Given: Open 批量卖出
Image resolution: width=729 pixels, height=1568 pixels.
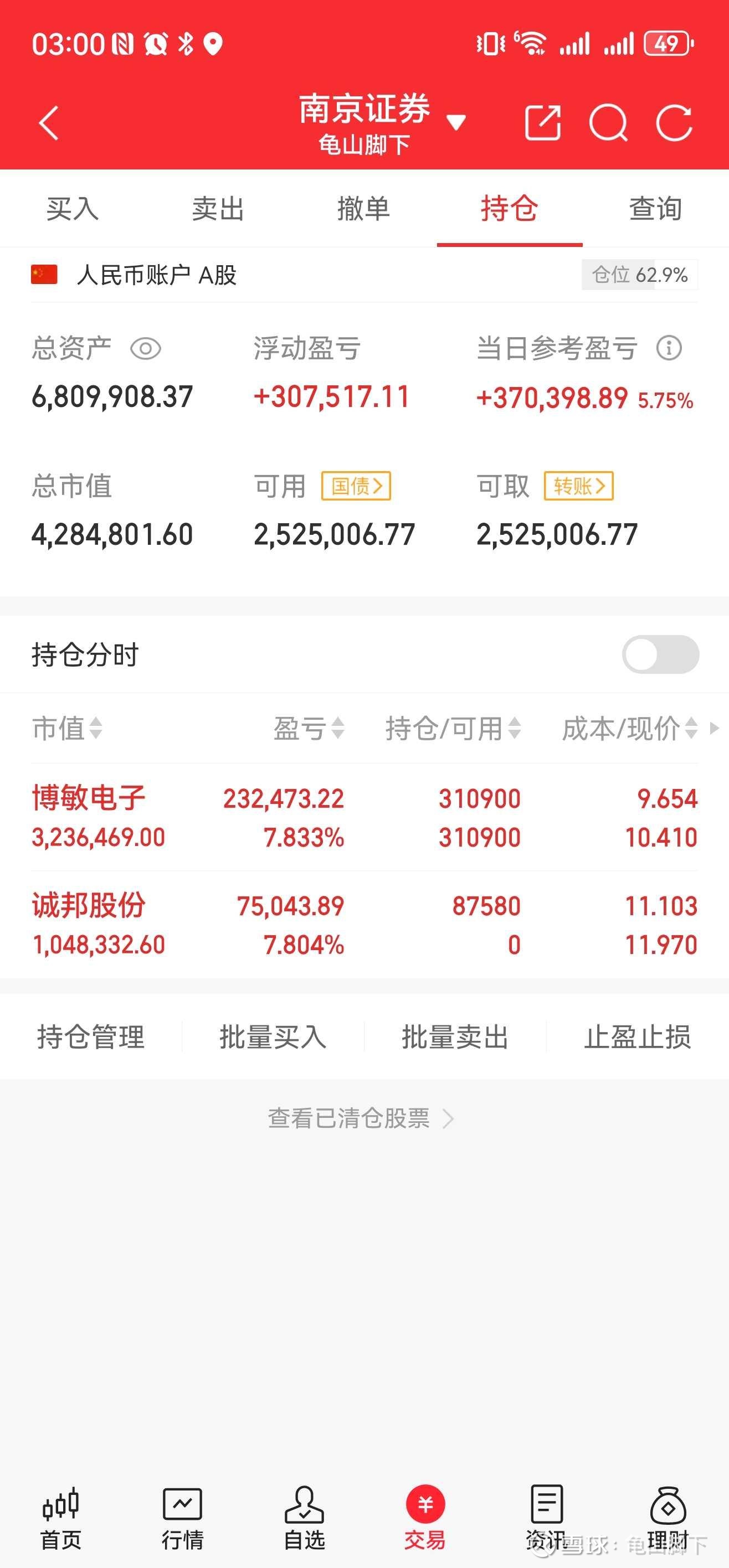Looking at the screenshot, I should [455, 1036].
